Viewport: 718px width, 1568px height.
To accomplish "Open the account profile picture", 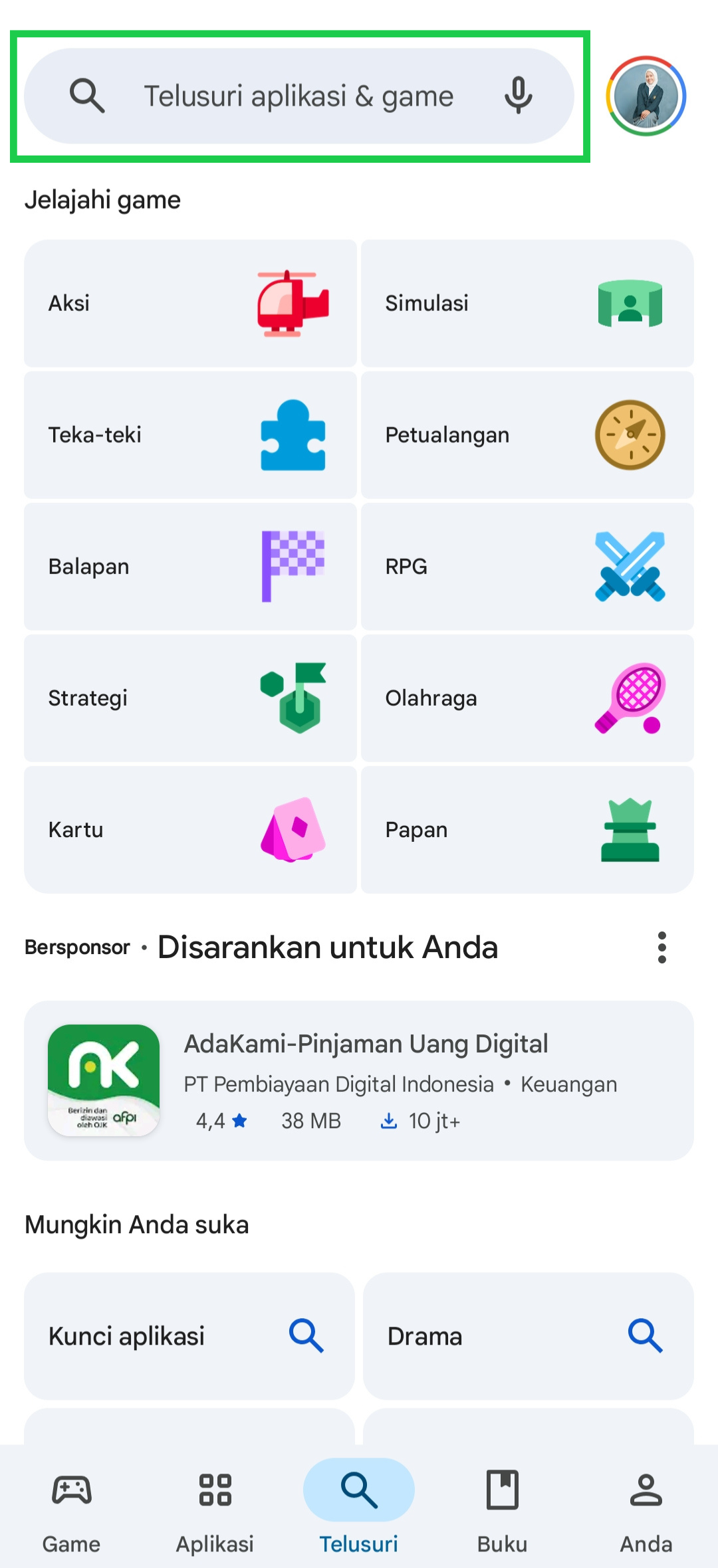I will (646, 96).
